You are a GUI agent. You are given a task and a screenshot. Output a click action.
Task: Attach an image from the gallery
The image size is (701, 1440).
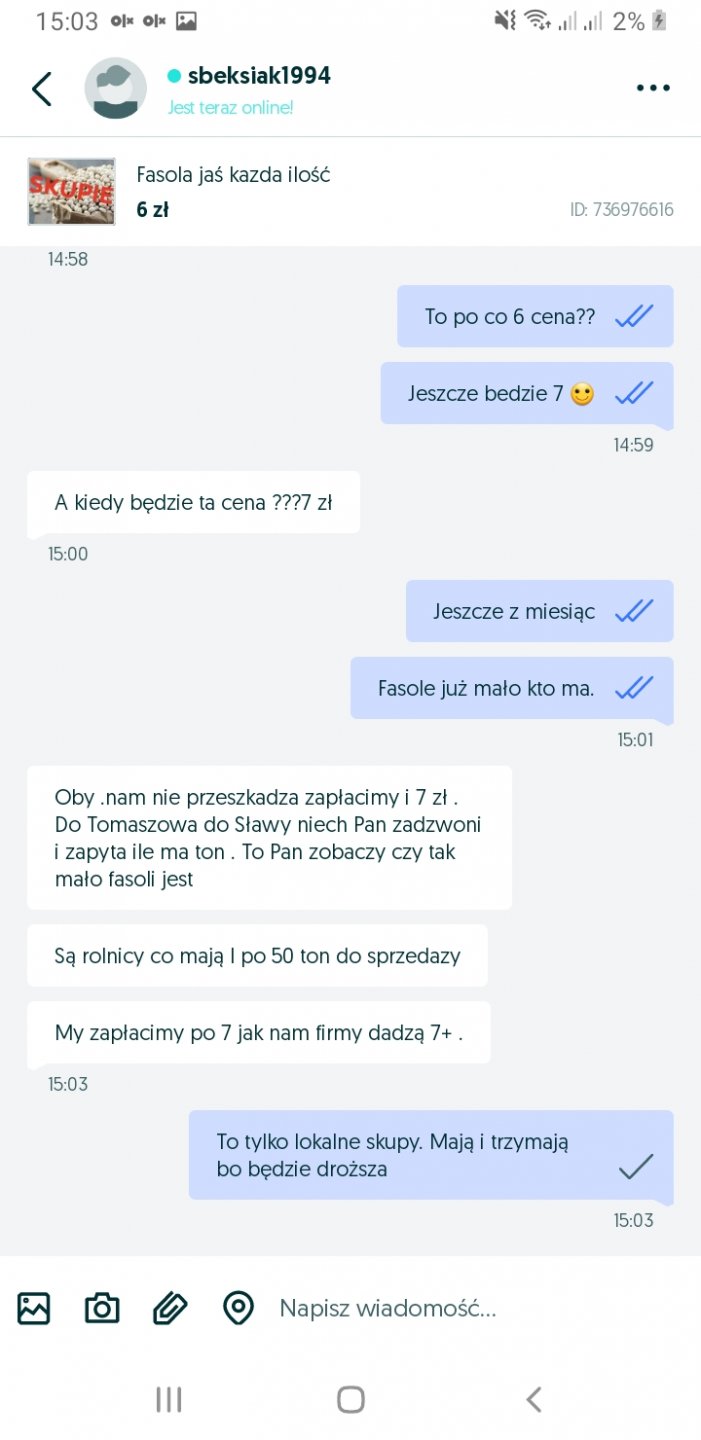pos(34,1308)
